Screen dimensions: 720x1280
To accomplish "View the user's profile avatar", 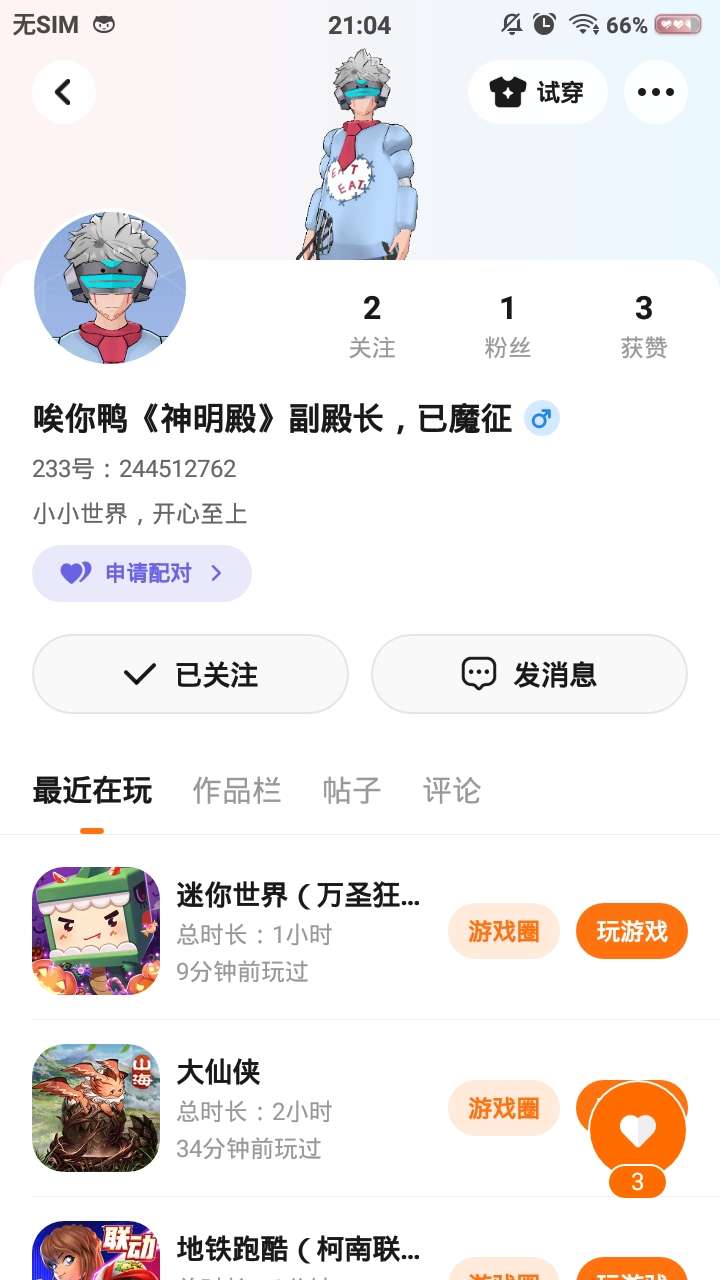I will (x=110, y=288).
